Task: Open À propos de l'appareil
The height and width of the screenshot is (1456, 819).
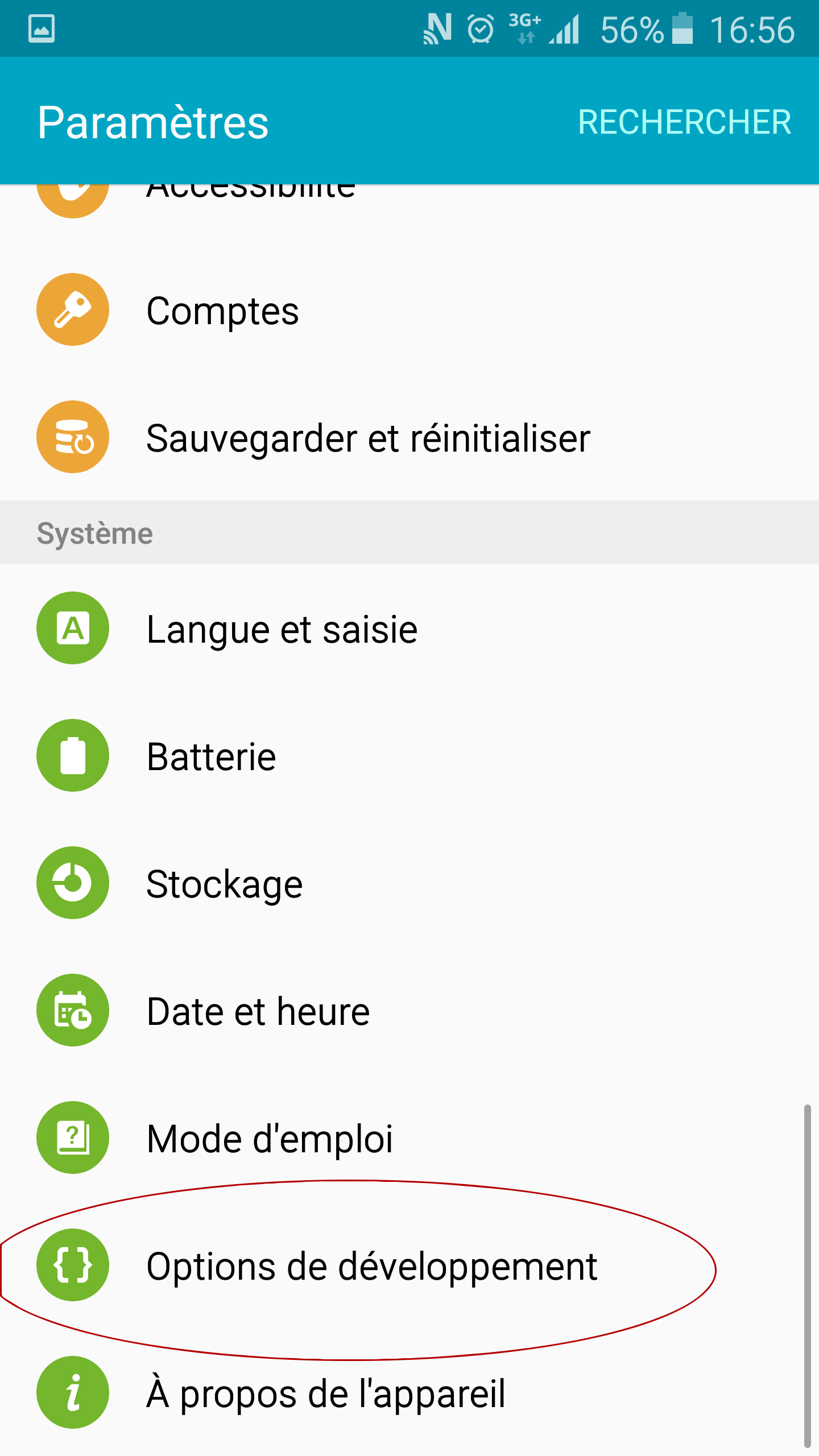Action: tap(409, 1392)
